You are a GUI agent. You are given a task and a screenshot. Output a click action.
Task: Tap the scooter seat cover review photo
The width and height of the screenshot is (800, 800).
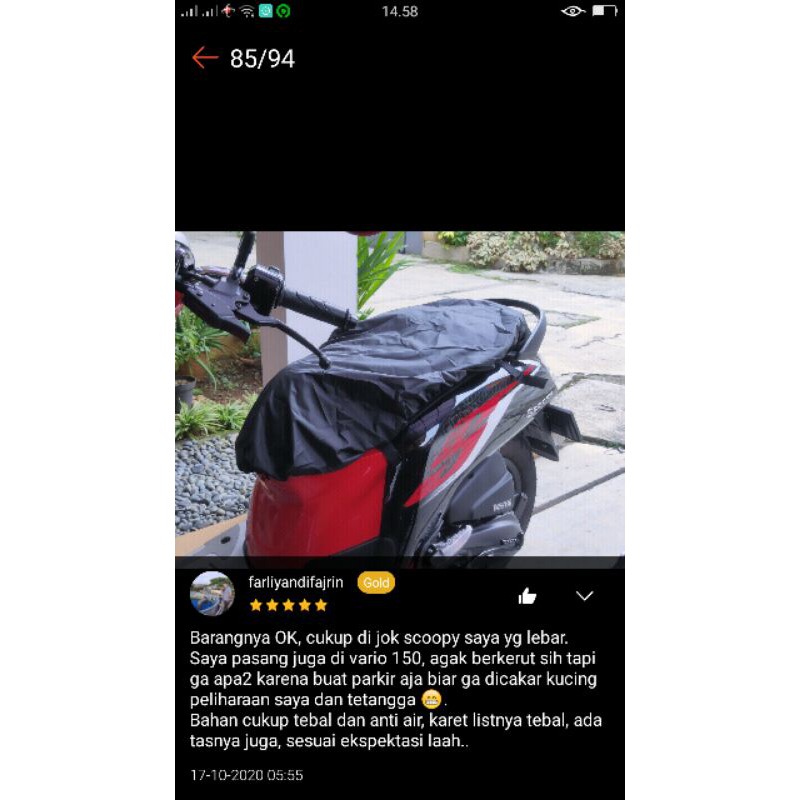click(x=400, y=393)
